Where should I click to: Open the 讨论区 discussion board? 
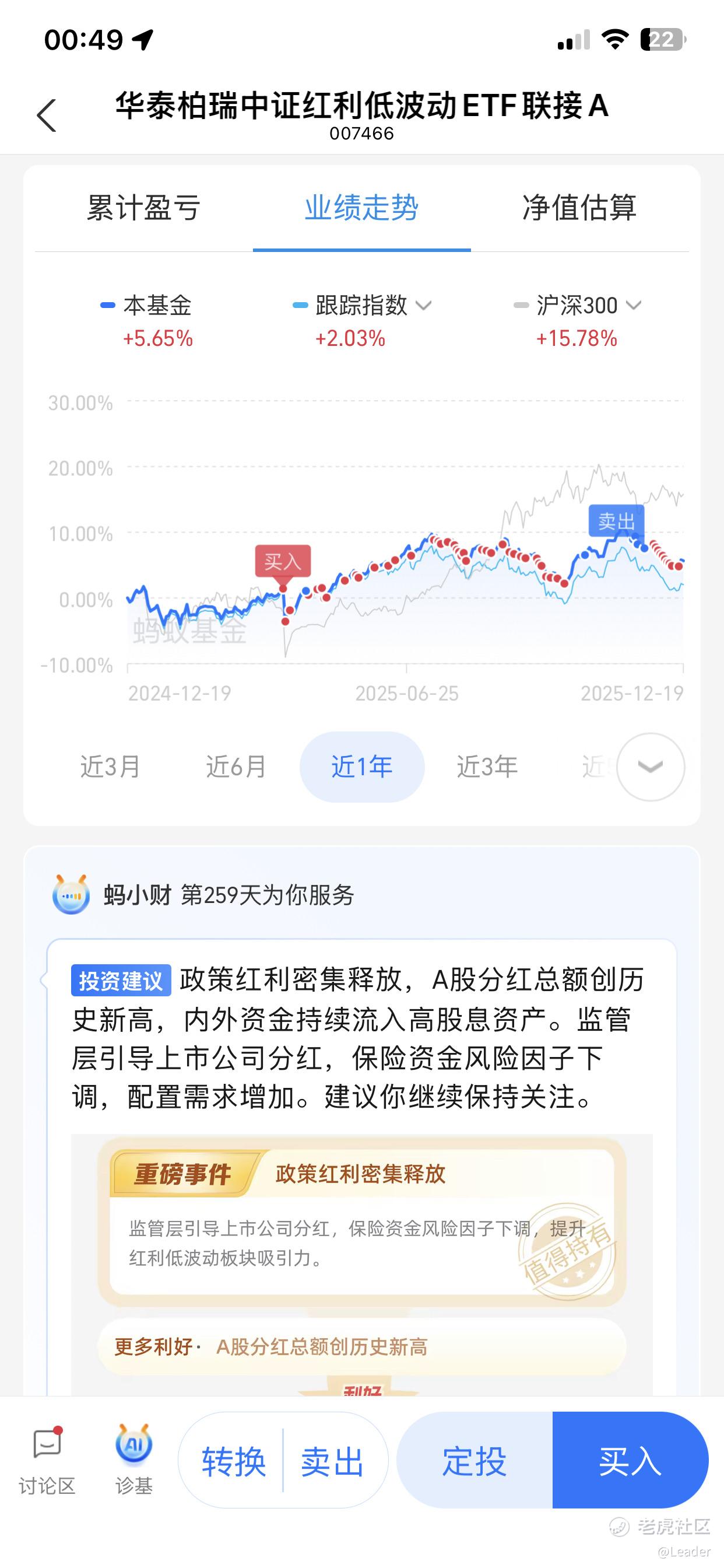[x=47, y=1459]
